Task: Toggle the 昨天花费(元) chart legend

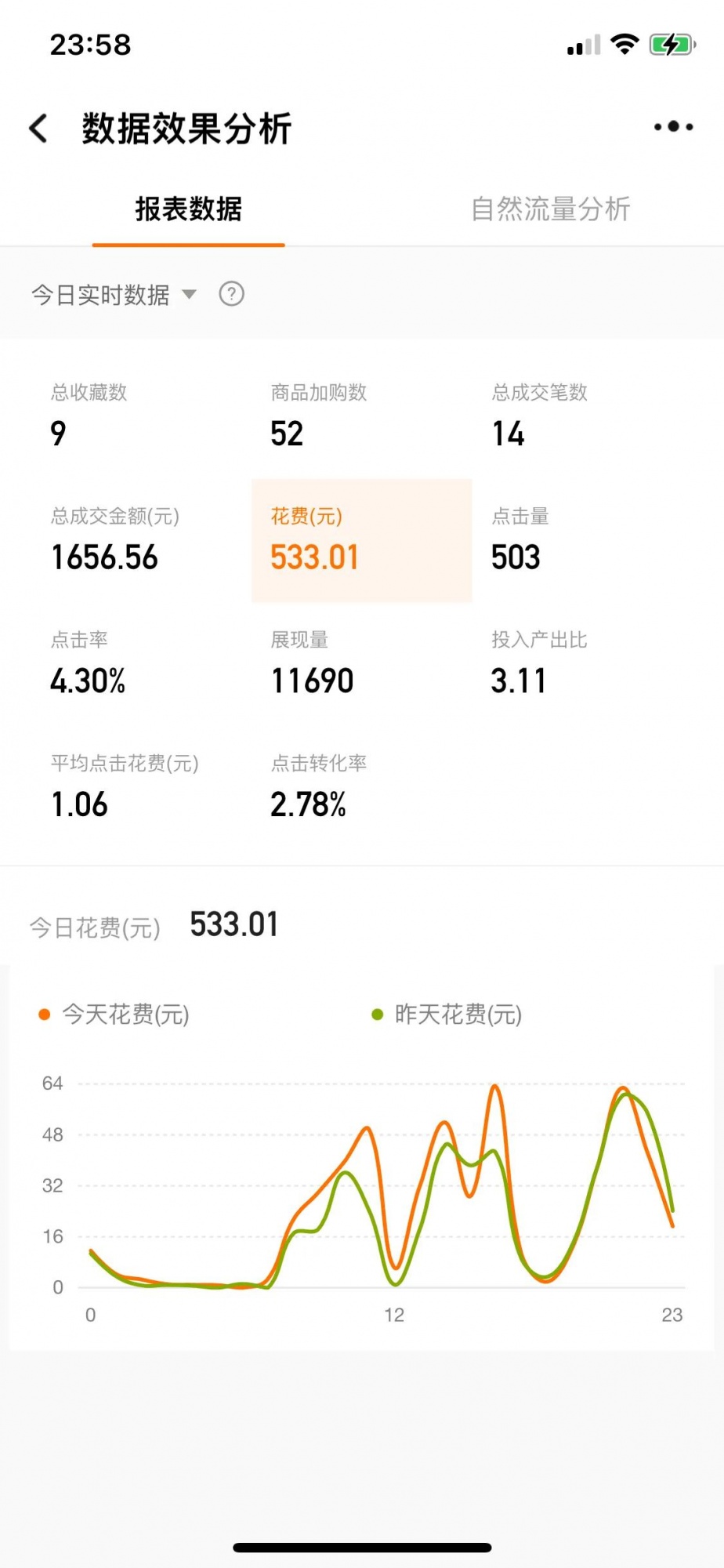Action: (x=447, y=1014)
